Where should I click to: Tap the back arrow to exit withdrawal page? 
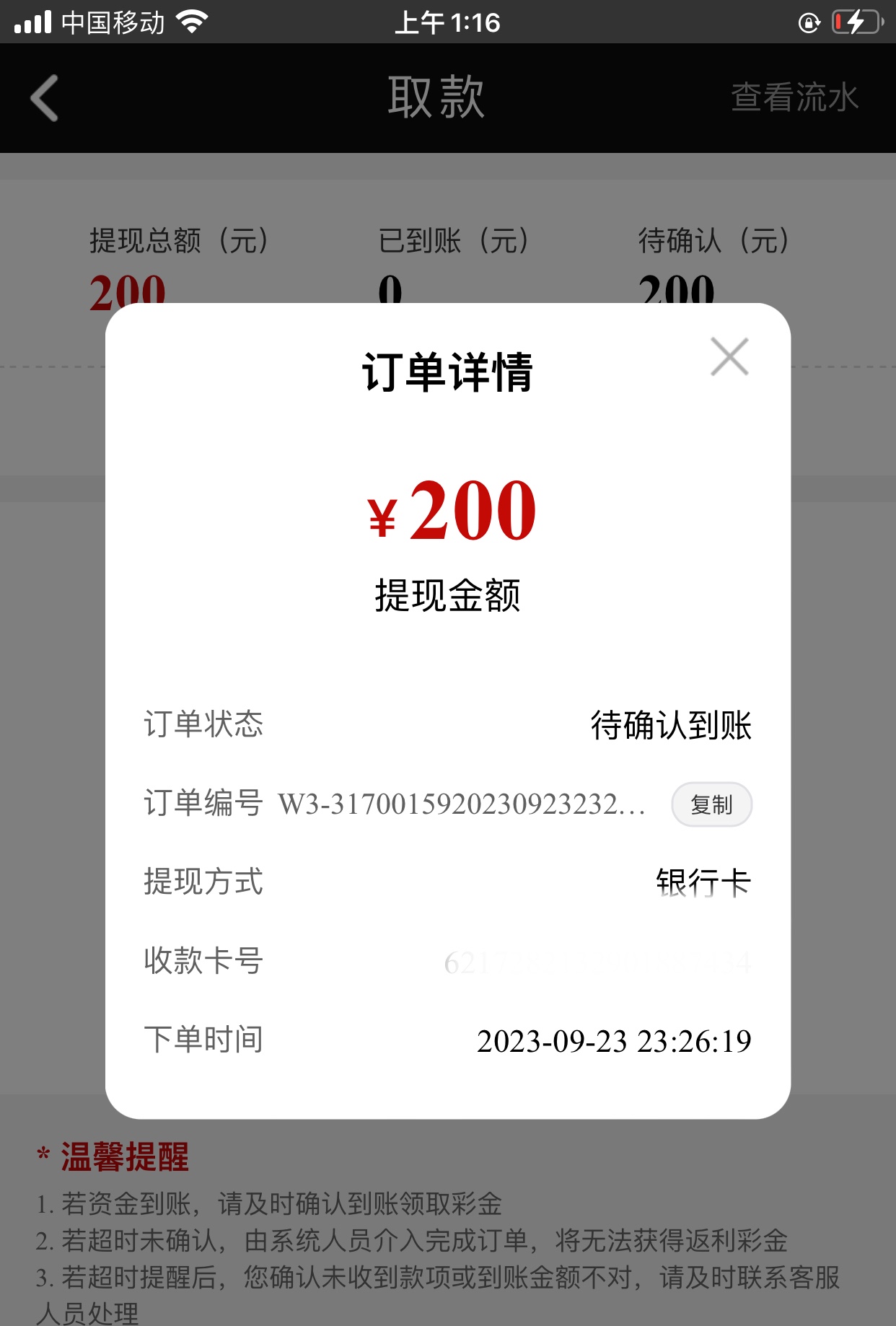(x=43, y=97)
